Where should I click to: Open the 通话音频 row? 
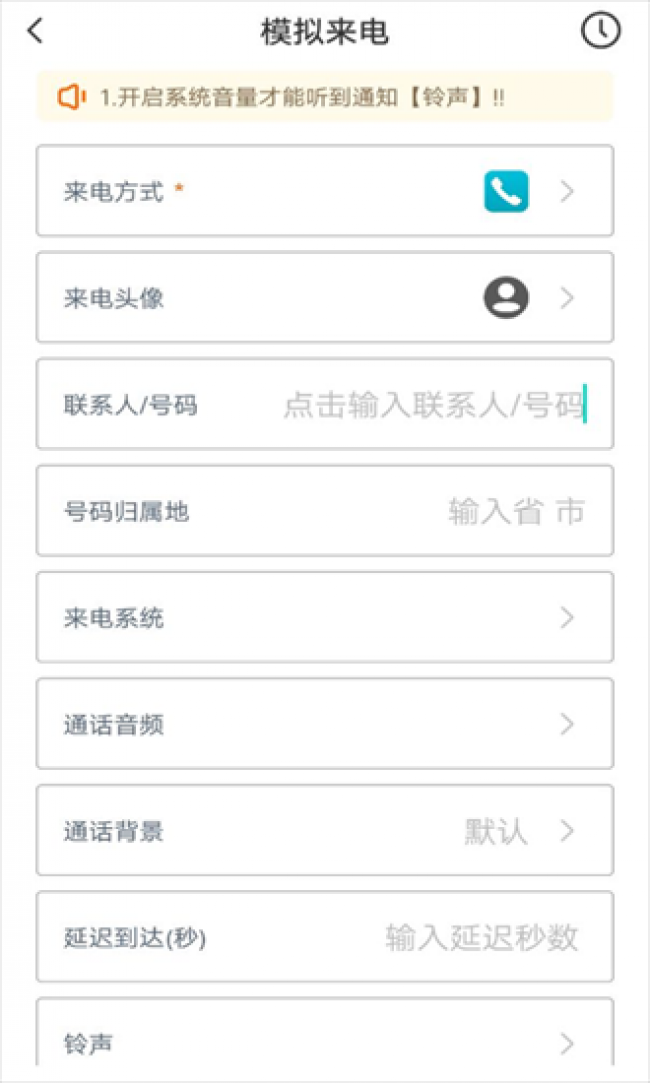click(x=325, y=723)
